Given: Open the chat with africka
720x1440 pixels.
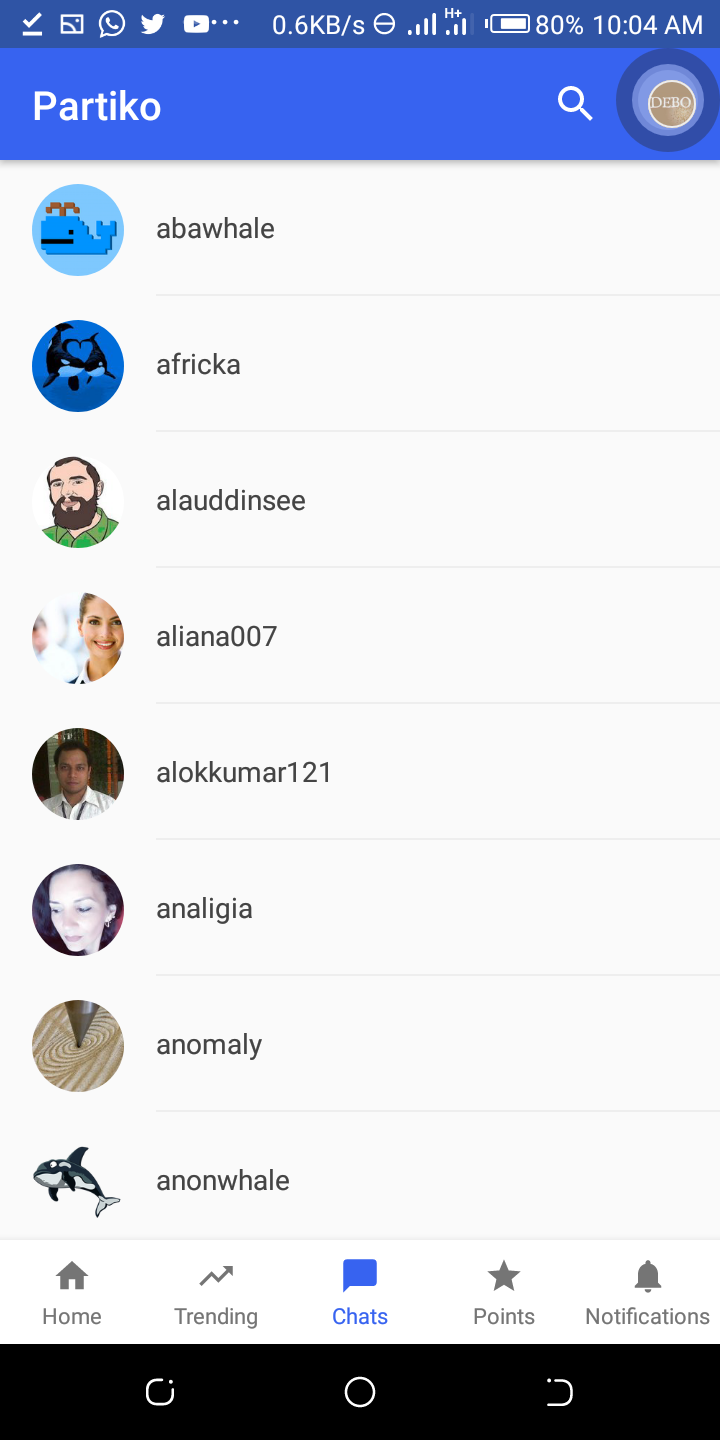Looking at the screenshot, I should (360, 365).
